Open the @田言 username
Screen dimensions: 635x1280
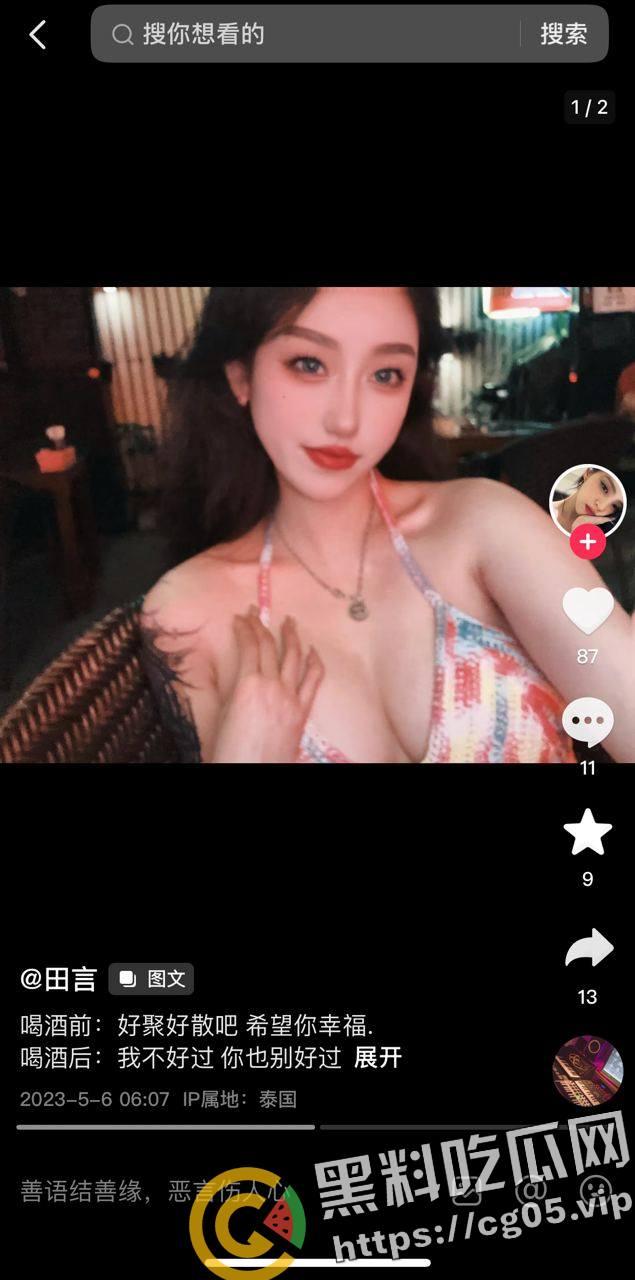tap(58, 979)
